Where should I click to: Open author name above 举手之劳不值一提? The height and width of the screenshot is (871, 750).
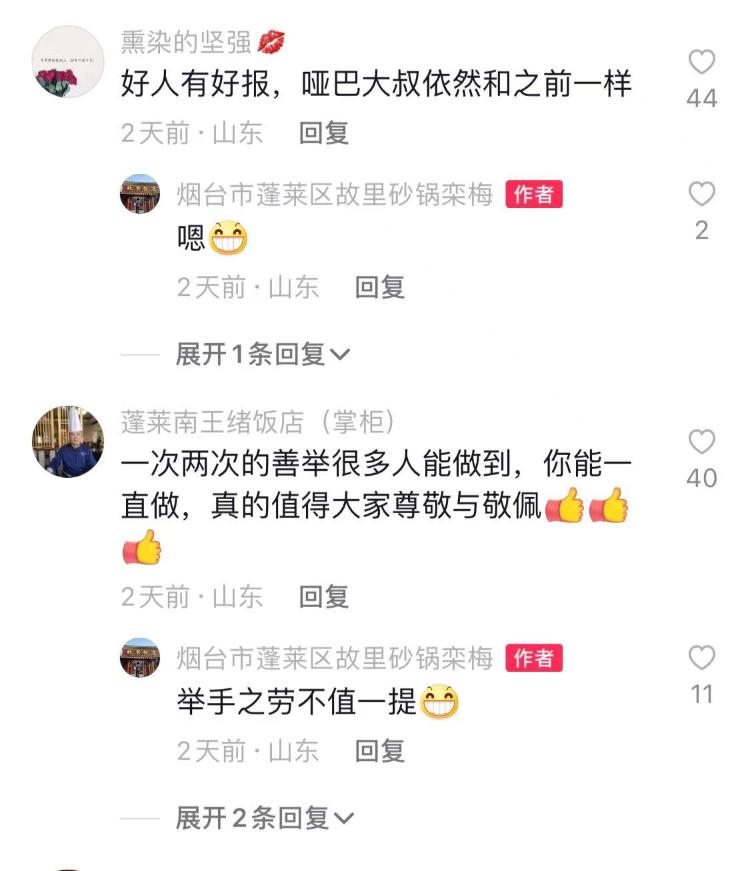pos(335,658)
